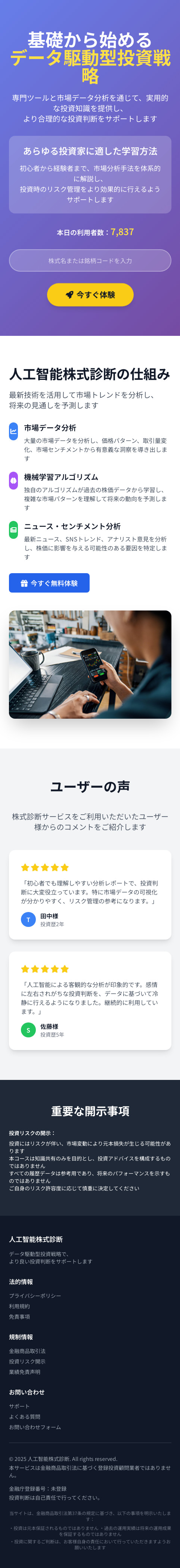Open the 金融商品取引法 link
The width and height of the screenshot is (180, 1568).
click(x=28, y=1351)
